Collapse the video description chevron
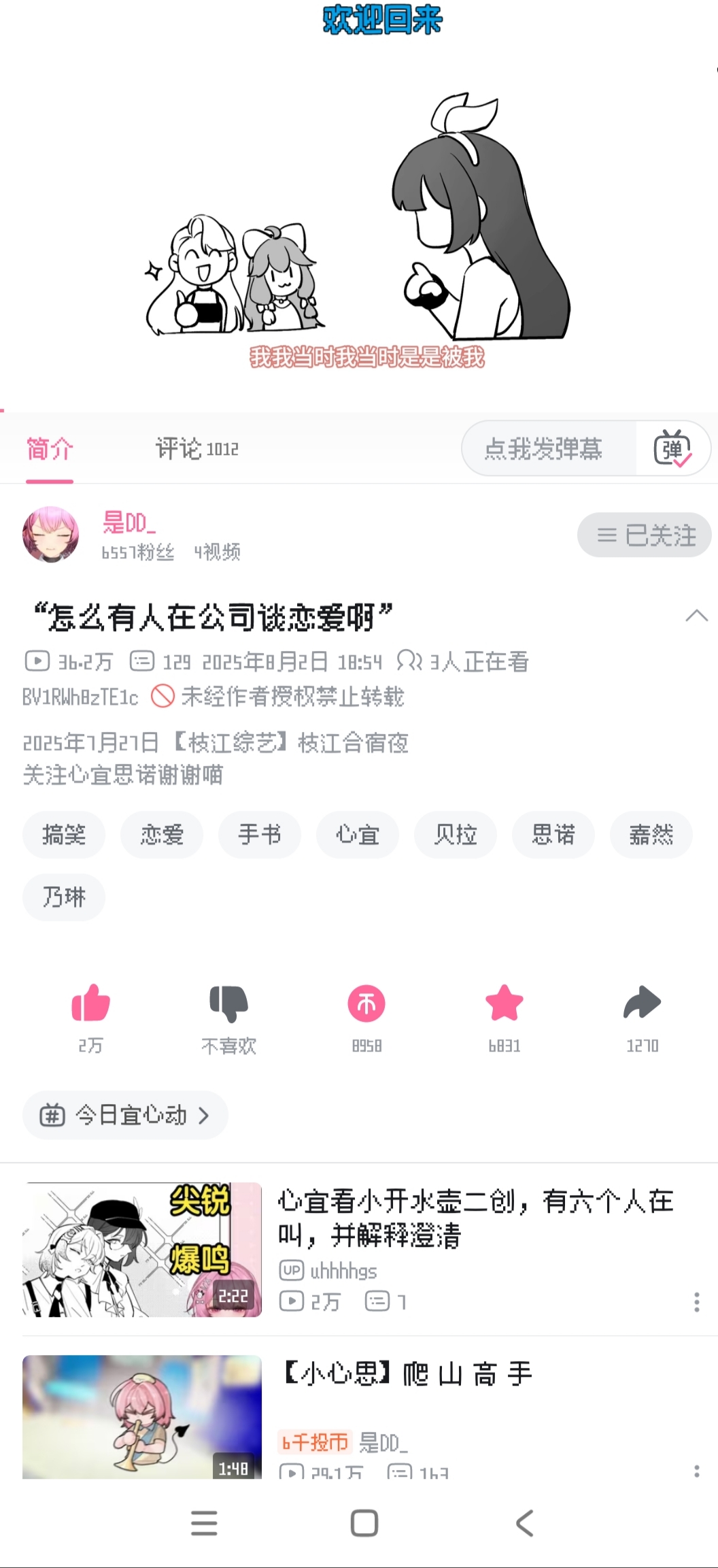Image resolution: width=718 pixels, height=1568 pixels. pos(696,616)
